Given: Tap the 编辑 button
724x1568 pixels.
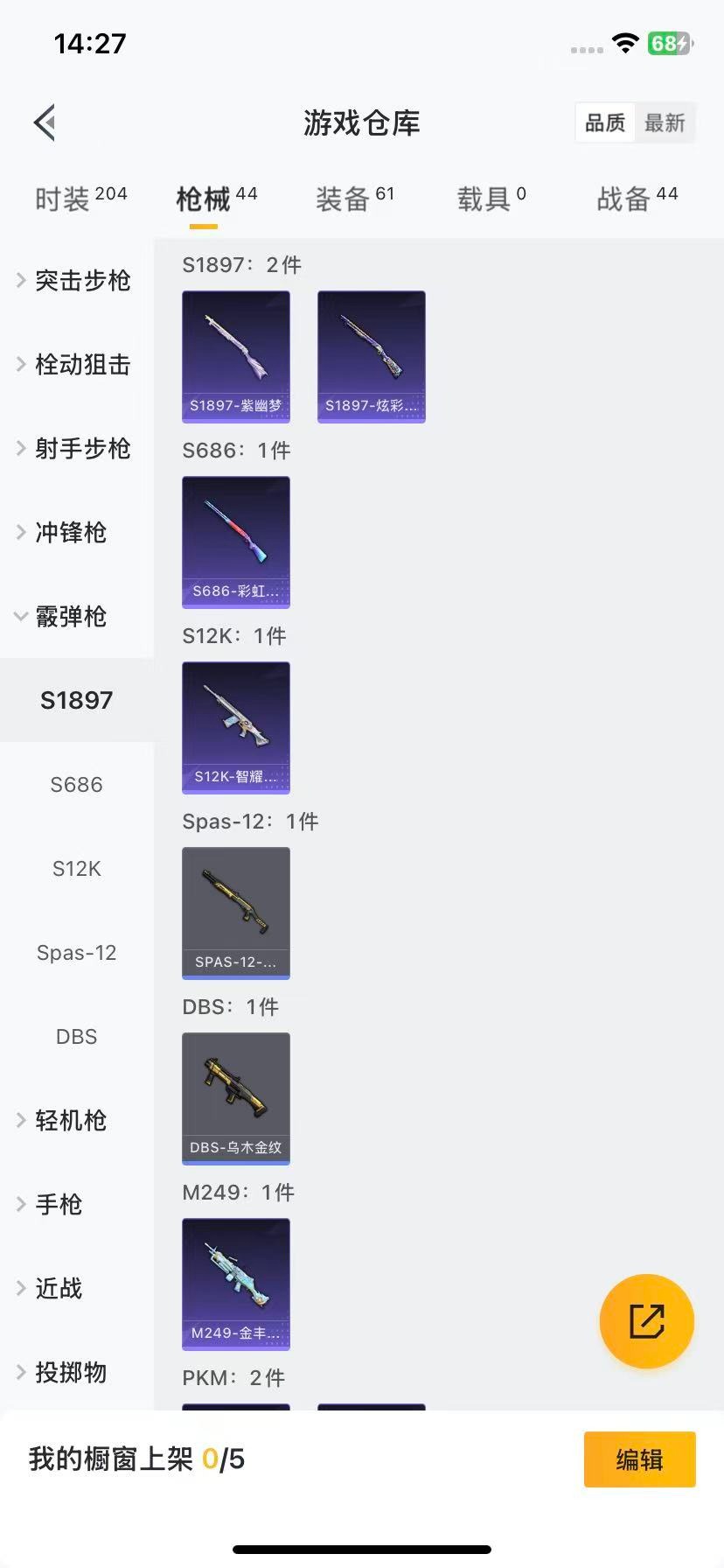Looking at the screenshot, I should [x=639, y=1459].
